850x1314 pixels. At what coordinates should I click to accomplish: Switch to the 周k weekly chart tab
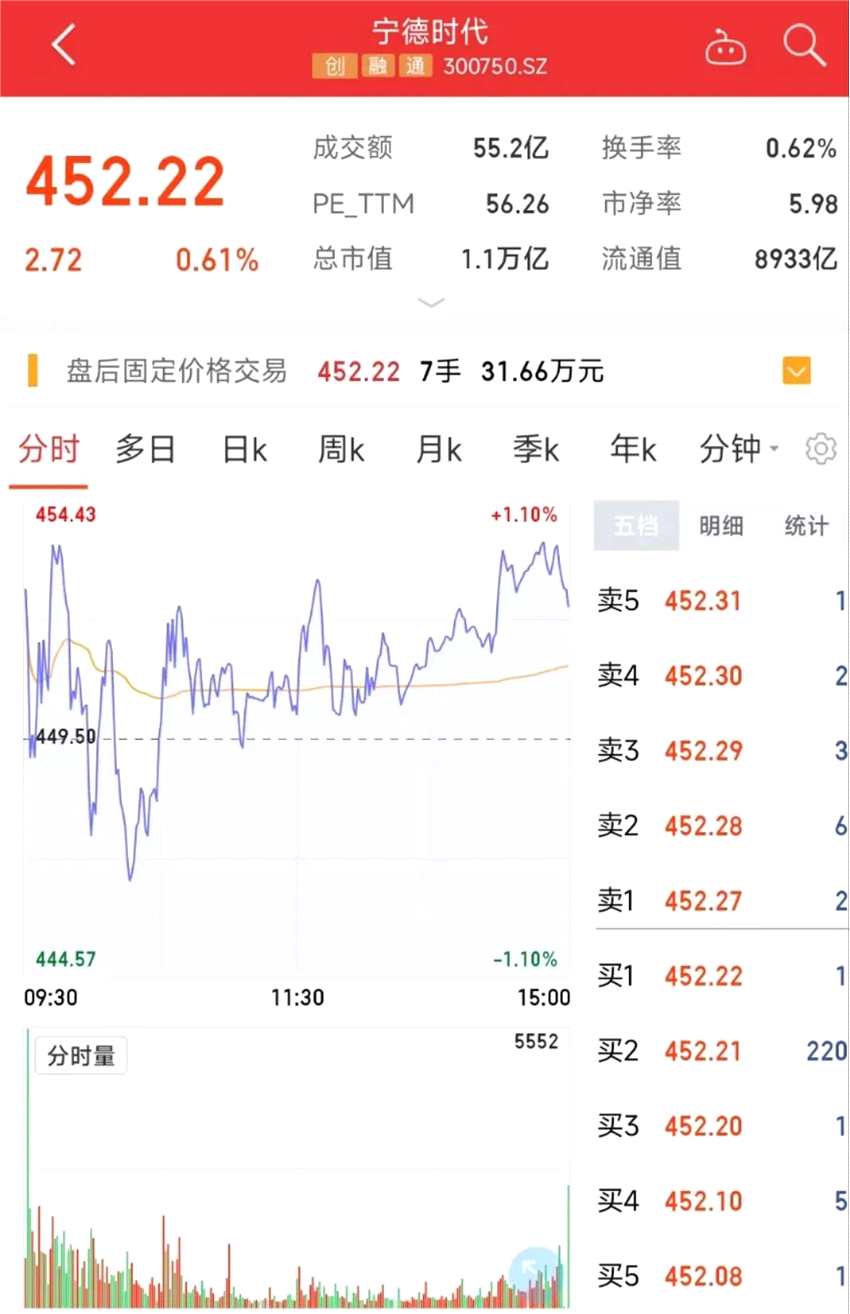coord(340,449)
